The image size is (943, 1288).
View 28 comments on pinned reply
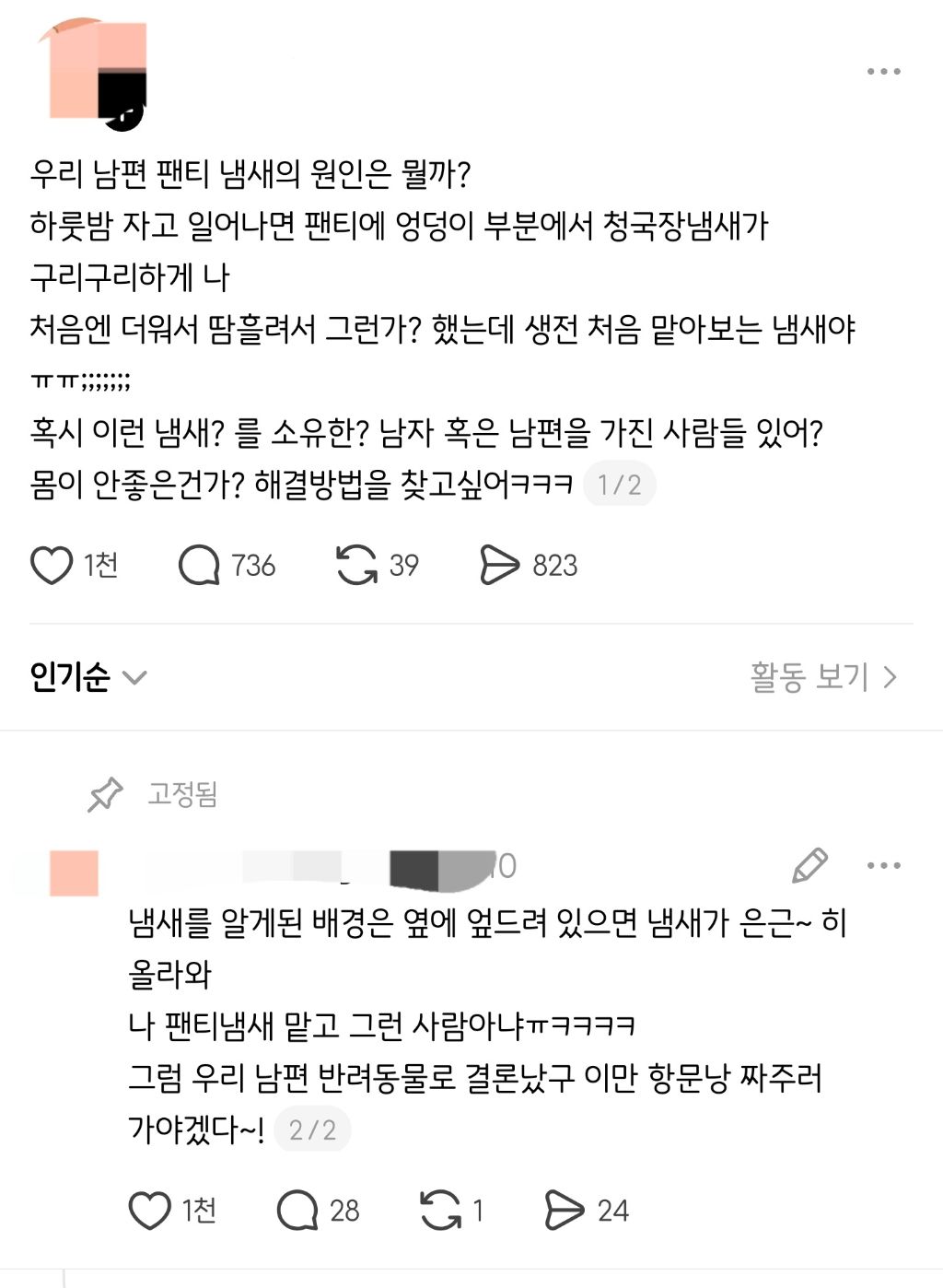tap(297, 1210)
